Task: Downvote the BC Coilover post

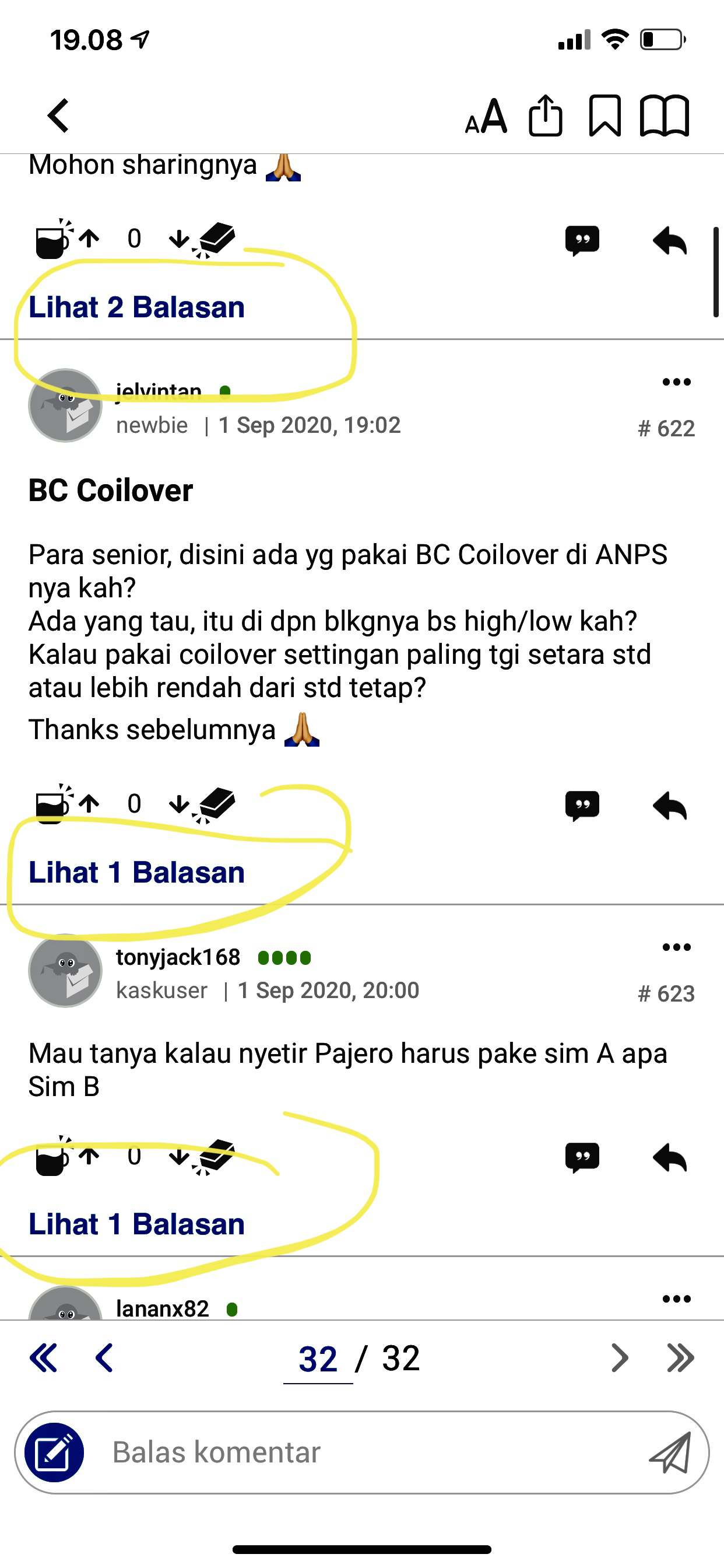Action: pyautogui.click(x=178, y=804)
